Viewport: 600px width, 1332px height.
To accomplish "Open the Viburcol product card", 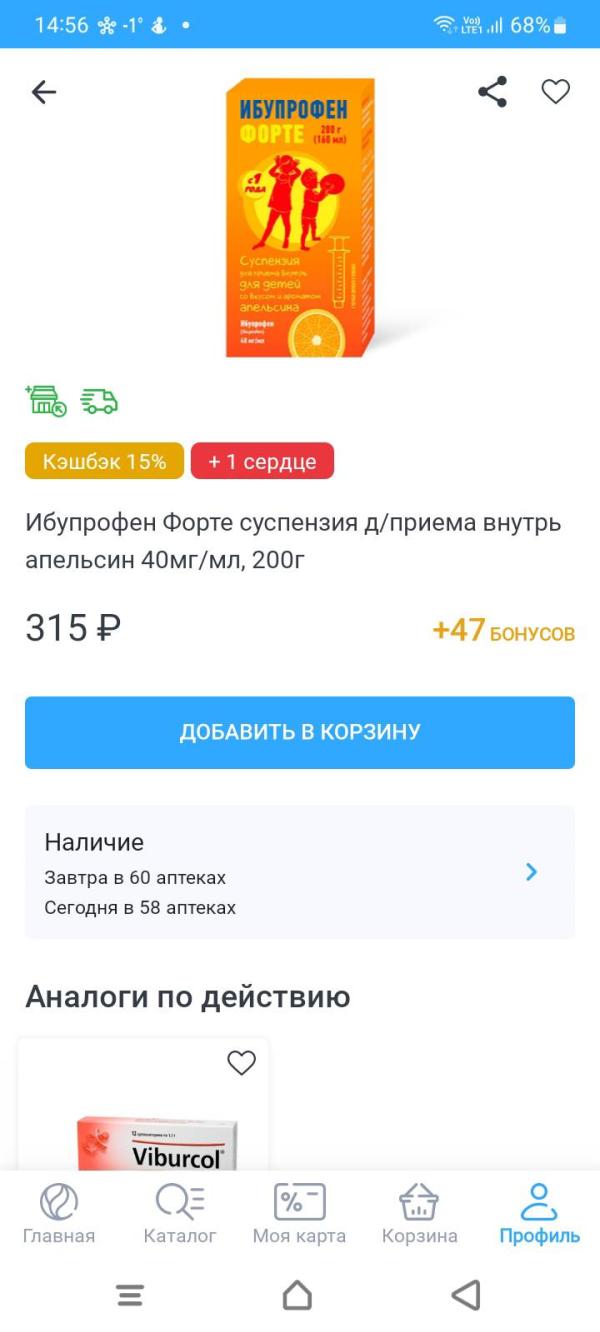I will [143, 1105].
